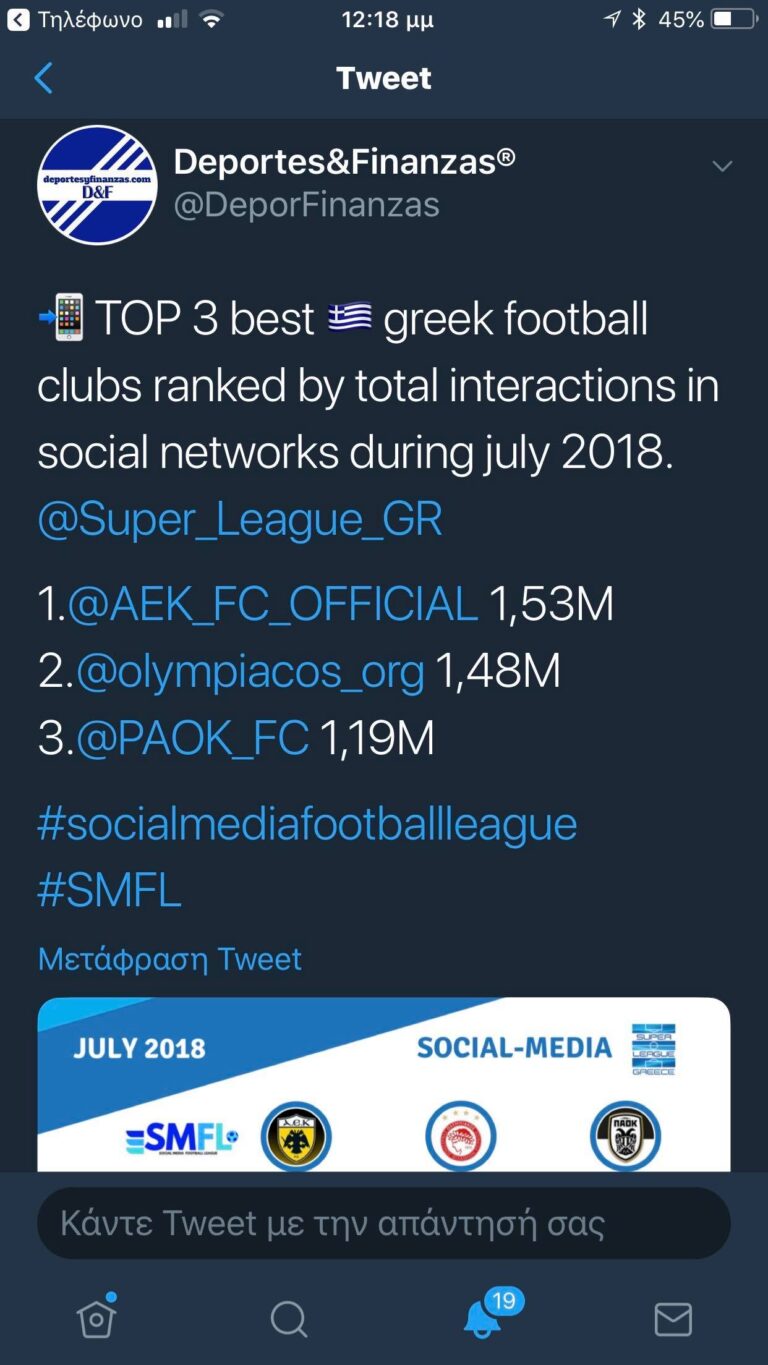Open the notifications bell tab

click(482, 1319)
